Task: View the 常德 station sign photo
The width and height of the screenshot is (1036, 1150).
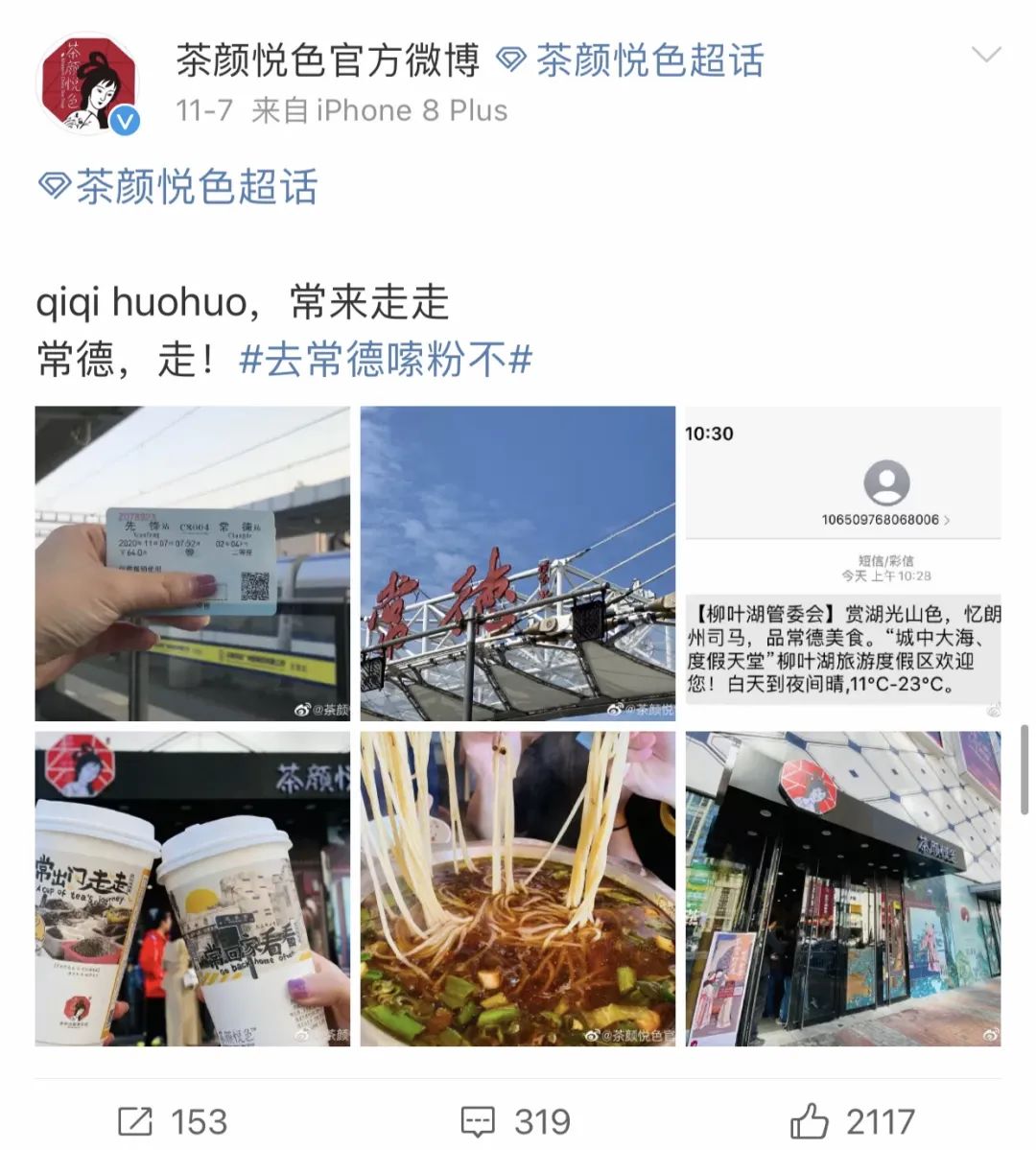Action: point(517,563)
